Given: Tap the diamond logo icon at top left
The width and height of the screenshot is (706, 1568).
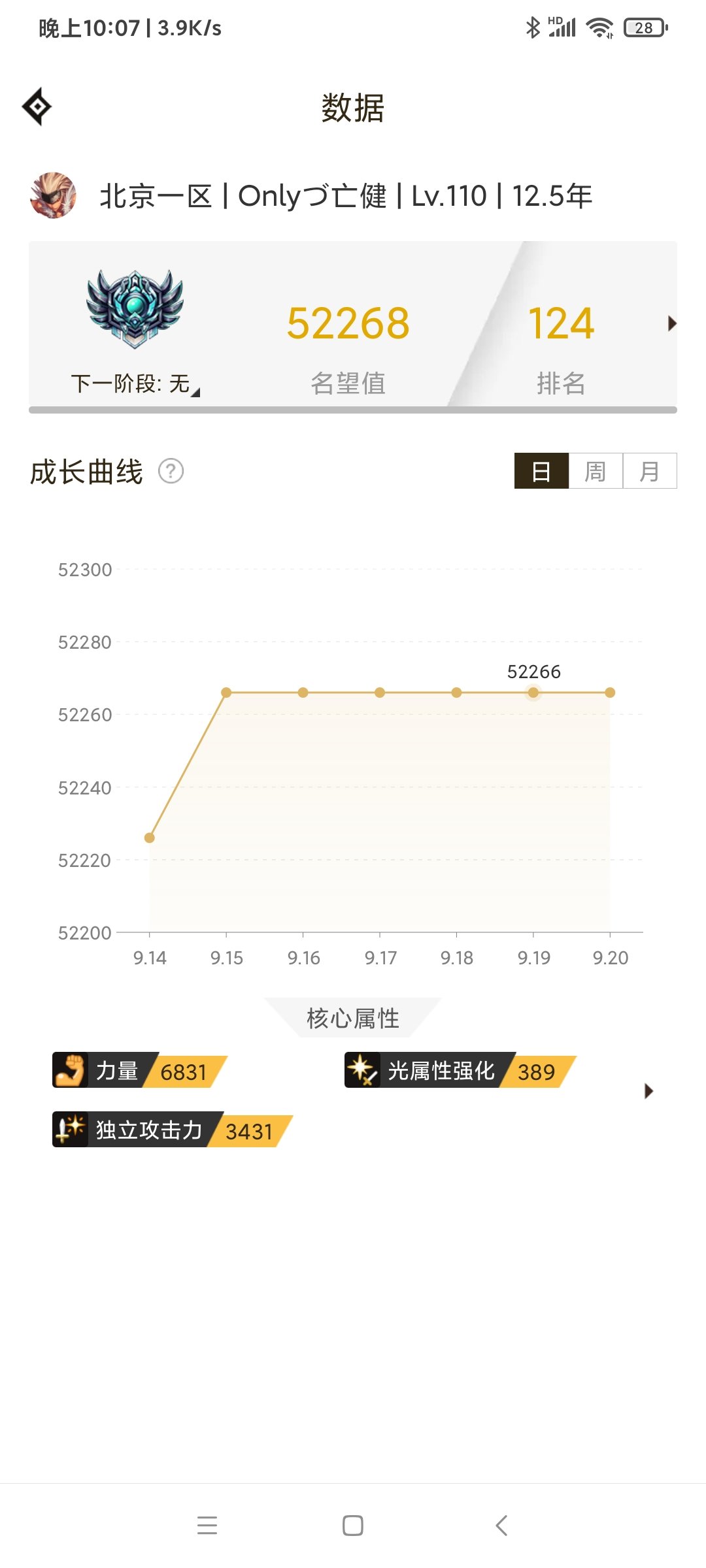Looking at the screenshot, I should click(37, 106).
